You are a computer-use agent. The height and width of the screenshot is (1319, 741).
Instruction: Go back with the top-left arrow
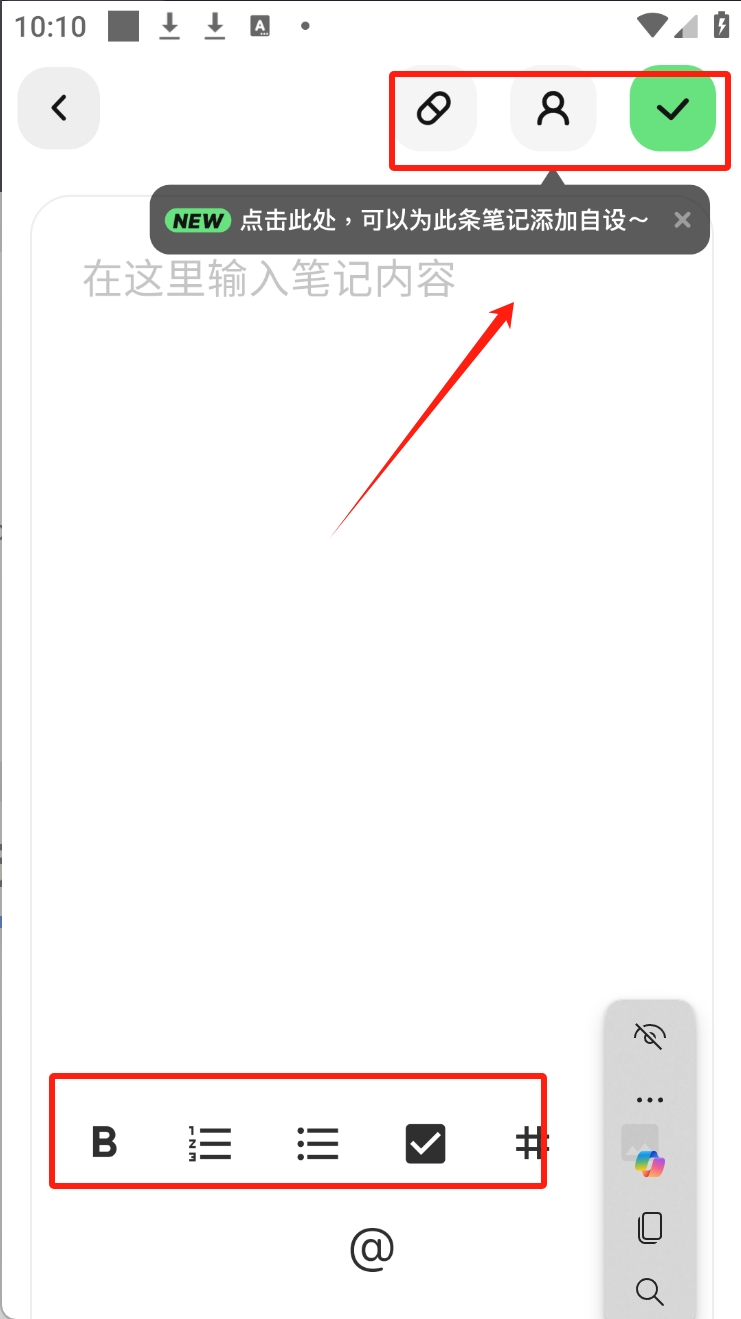[x=59, y=108]
